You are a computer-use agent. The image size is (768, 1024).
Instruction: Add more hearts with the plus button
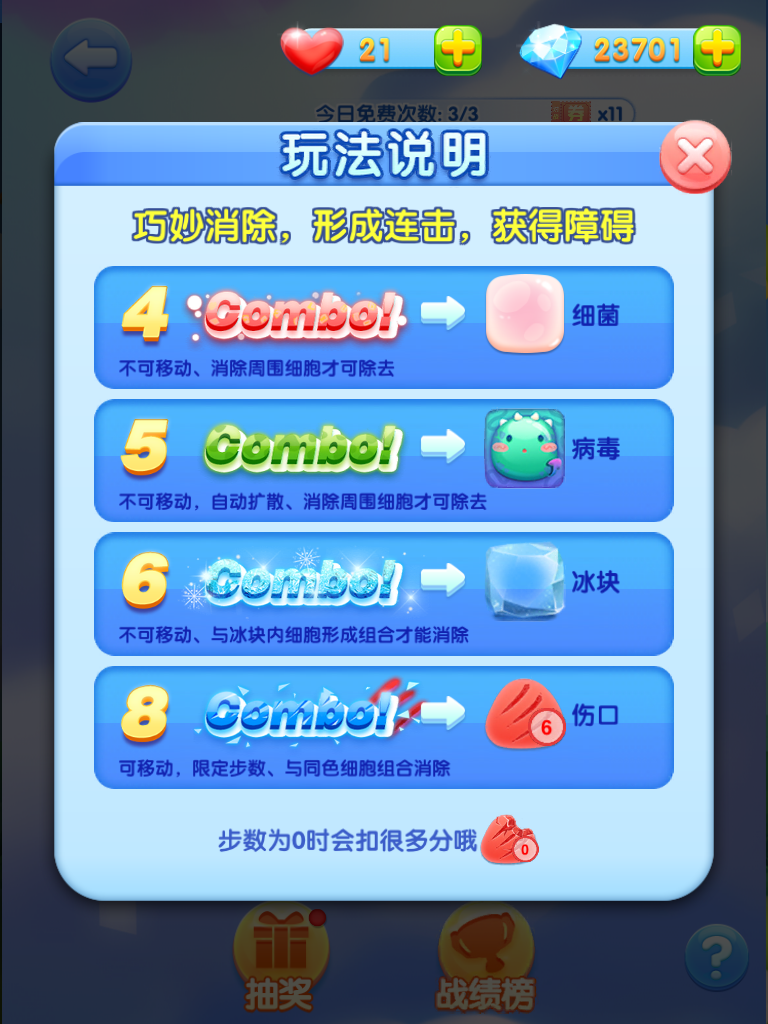pos(457,49)
